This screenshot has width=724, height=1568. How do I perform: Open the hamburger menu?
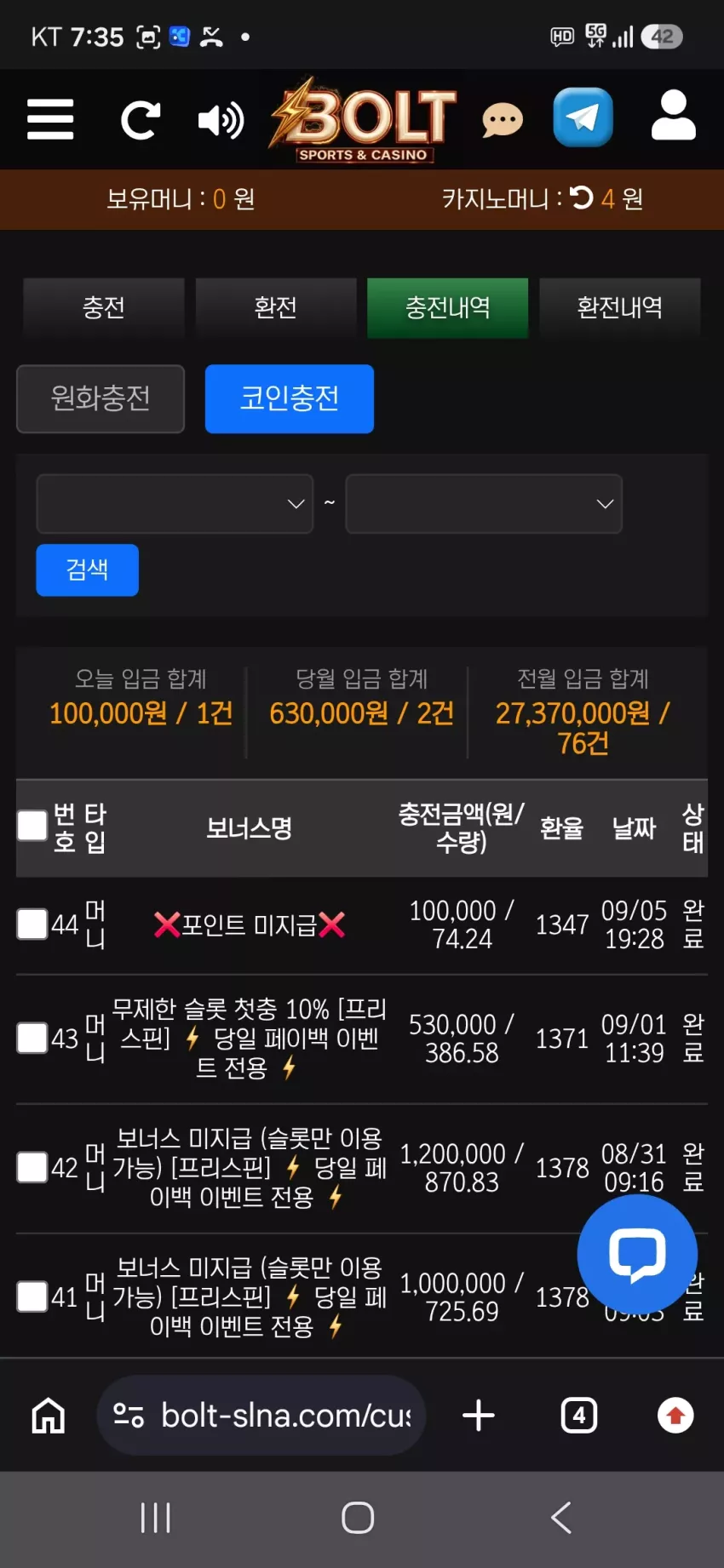(50, 118)
